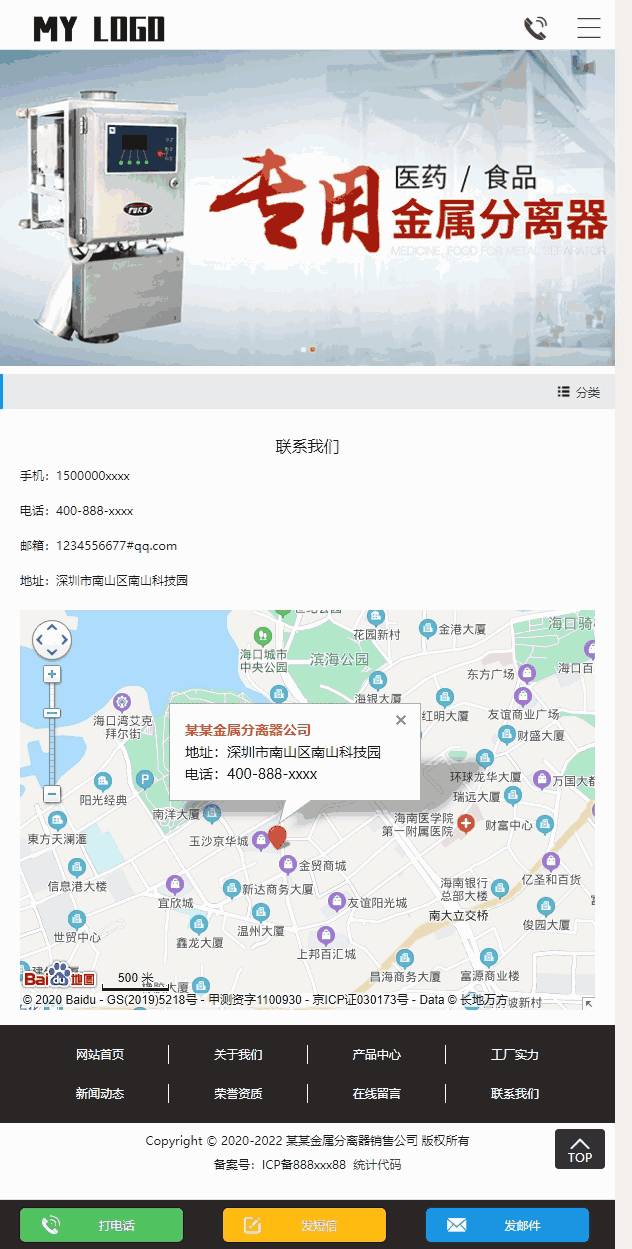Tap the map pan direction control

pyautogui.click(x=52, y=639)
